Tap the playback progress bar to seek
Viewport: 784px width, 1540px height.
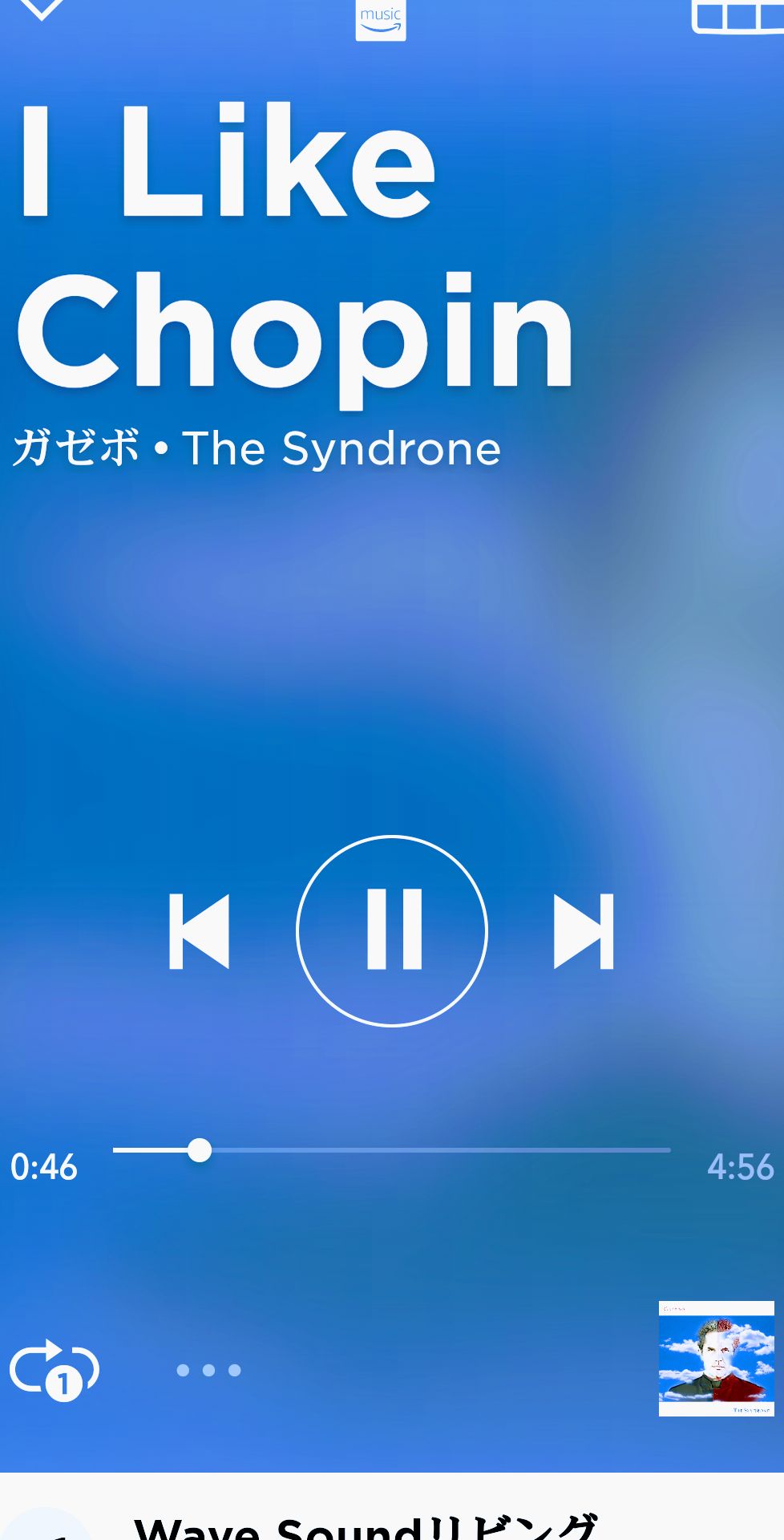click(x=391, y=1150)
